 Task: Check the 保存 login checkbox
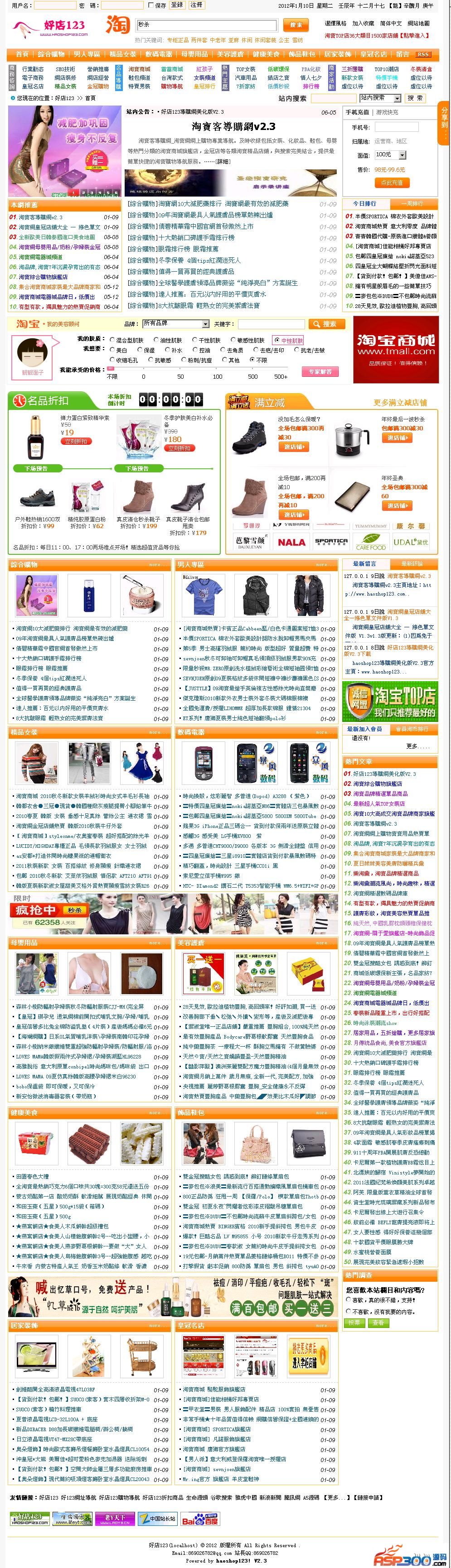coord(150,5)
